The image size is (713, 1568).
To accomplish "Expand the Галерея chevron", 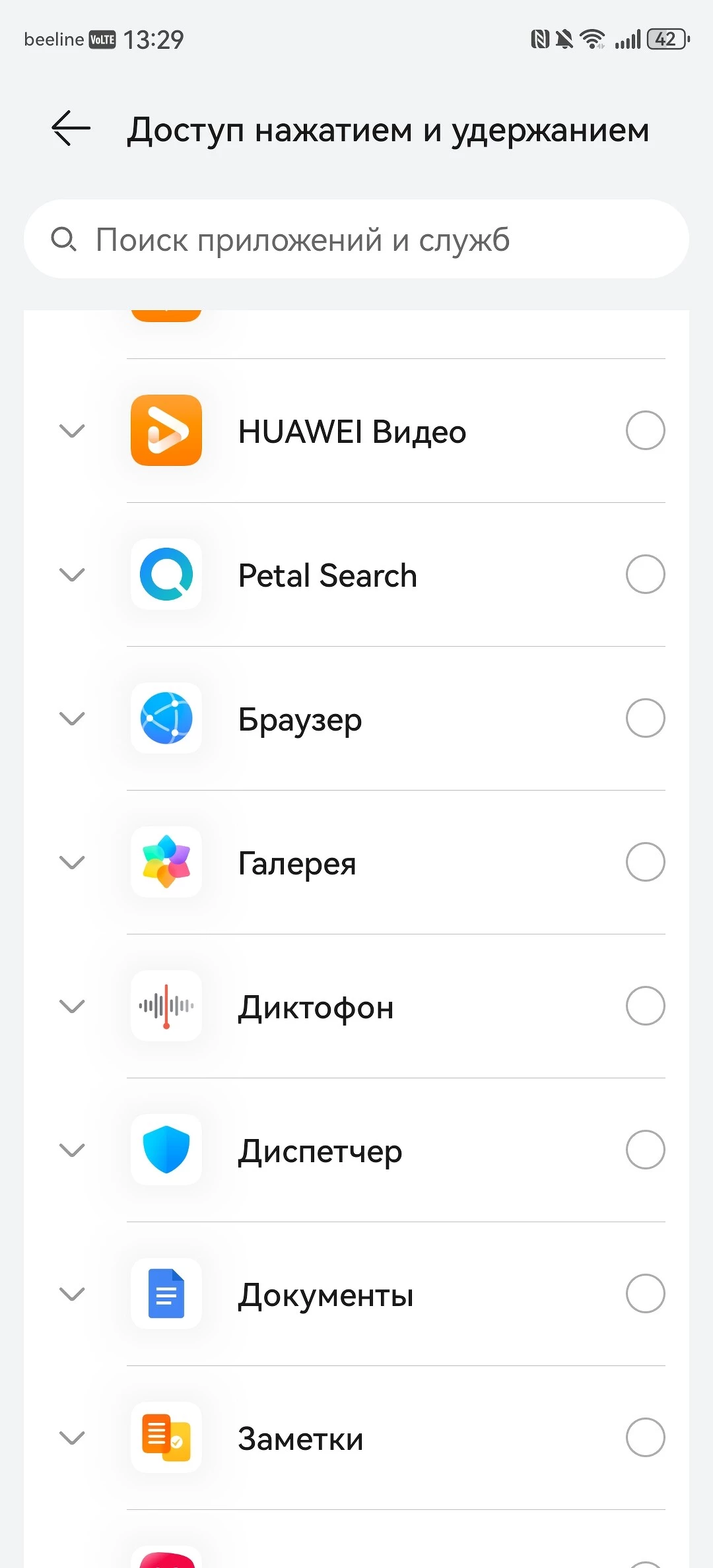I will (72, 863).
